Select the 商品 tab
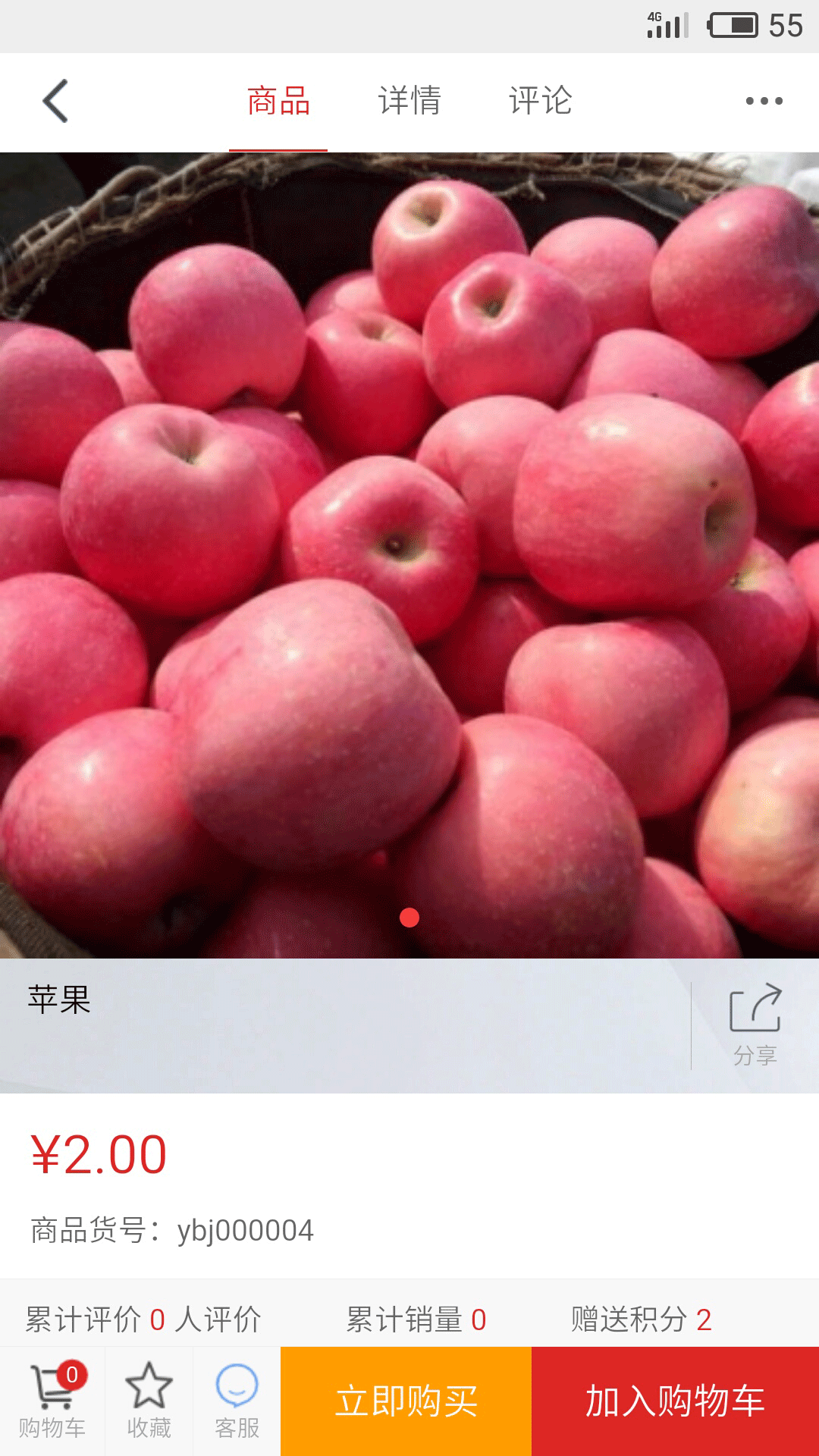The width and height of the screenshot is (819, 1456). 278,101
